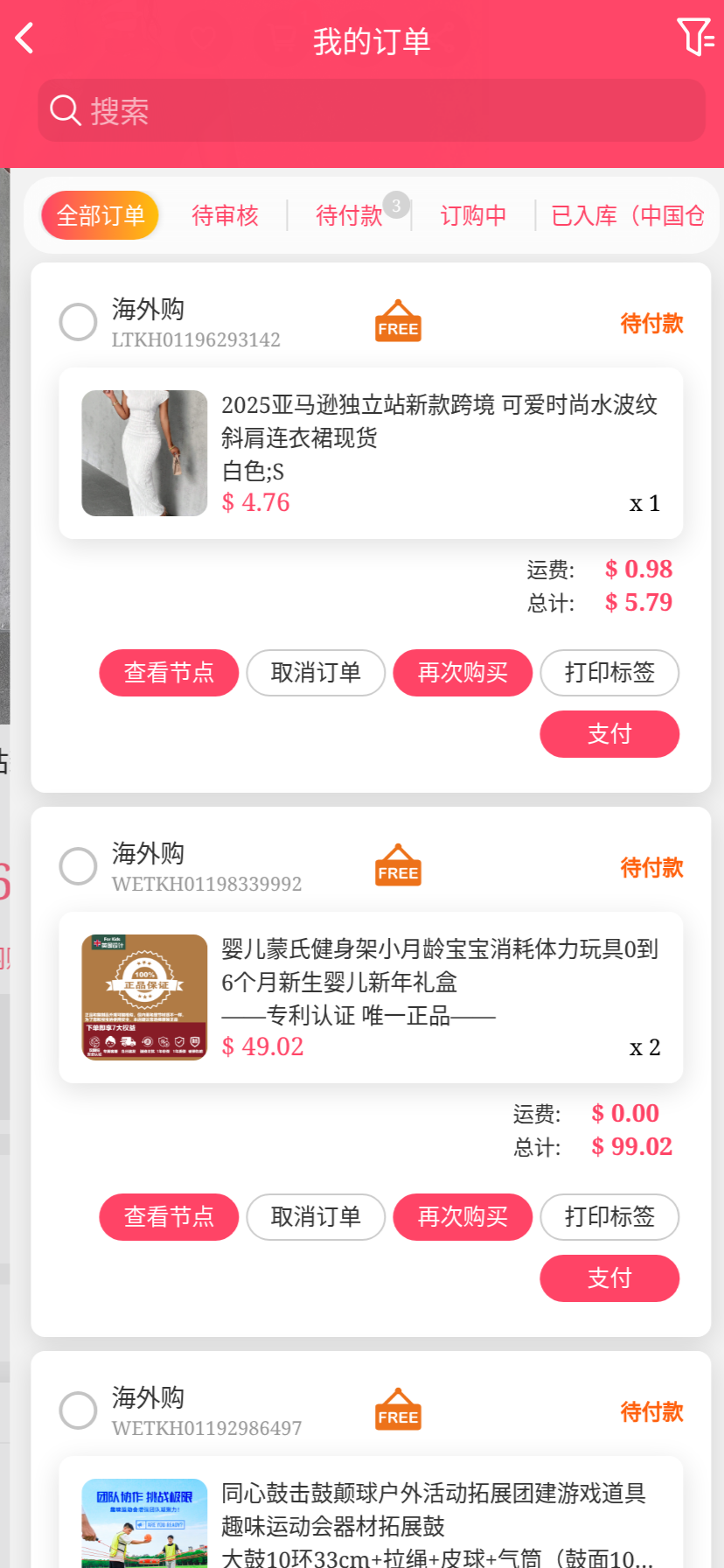Cancel order LTKH01196293142 via 取消订单

click(x=316, y=673)
